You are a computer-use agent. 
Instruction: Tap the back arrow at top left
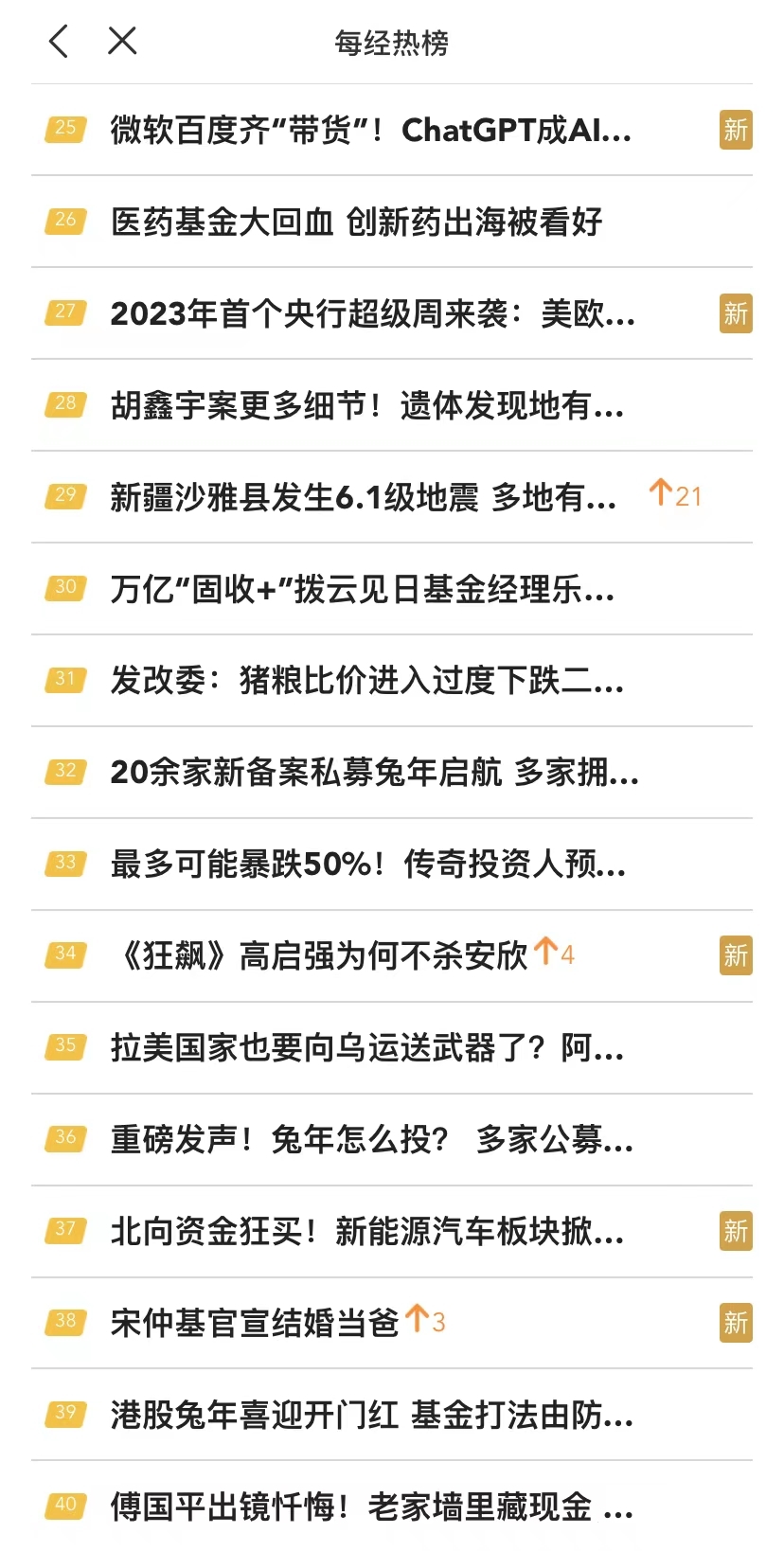click(x=59, y=42)
